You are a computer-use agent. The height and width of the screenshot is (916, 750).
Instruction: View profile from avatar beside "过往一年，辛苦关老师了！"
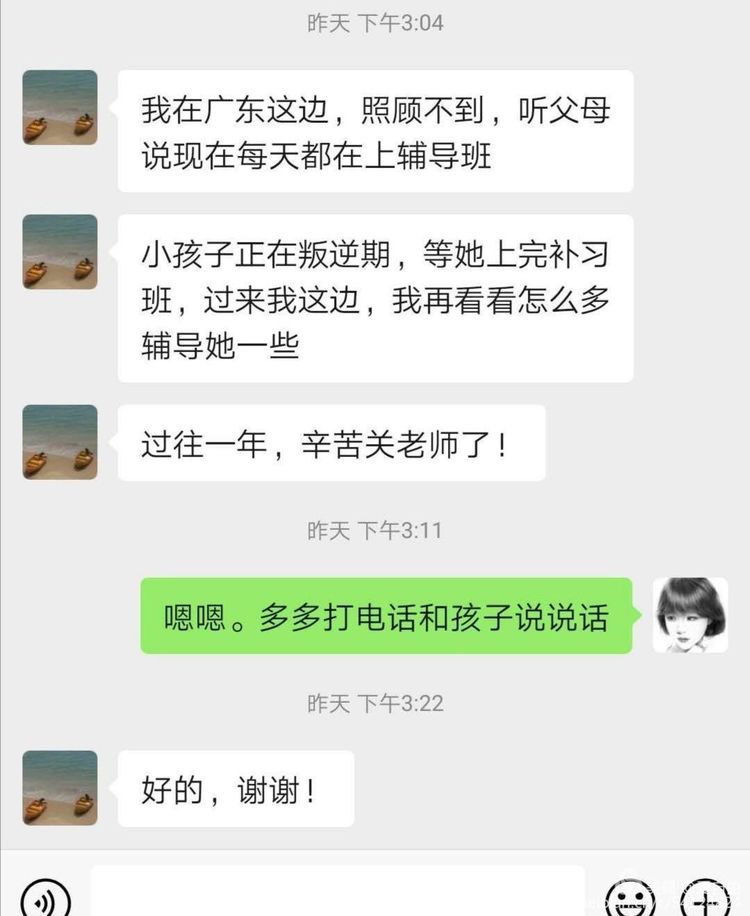(x=60, y=442)
